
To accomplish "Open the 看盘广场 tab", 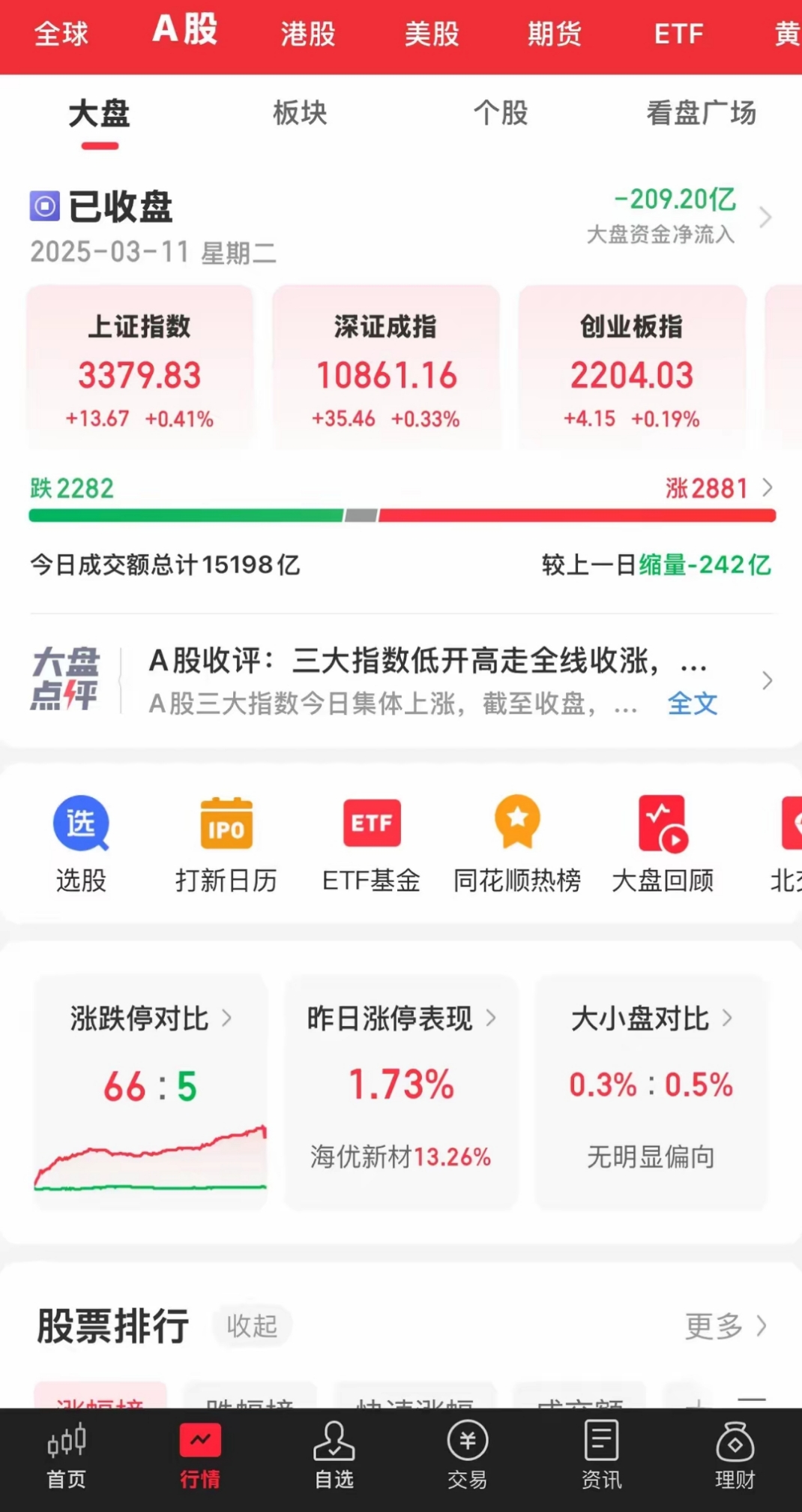I will click(699, 114).
